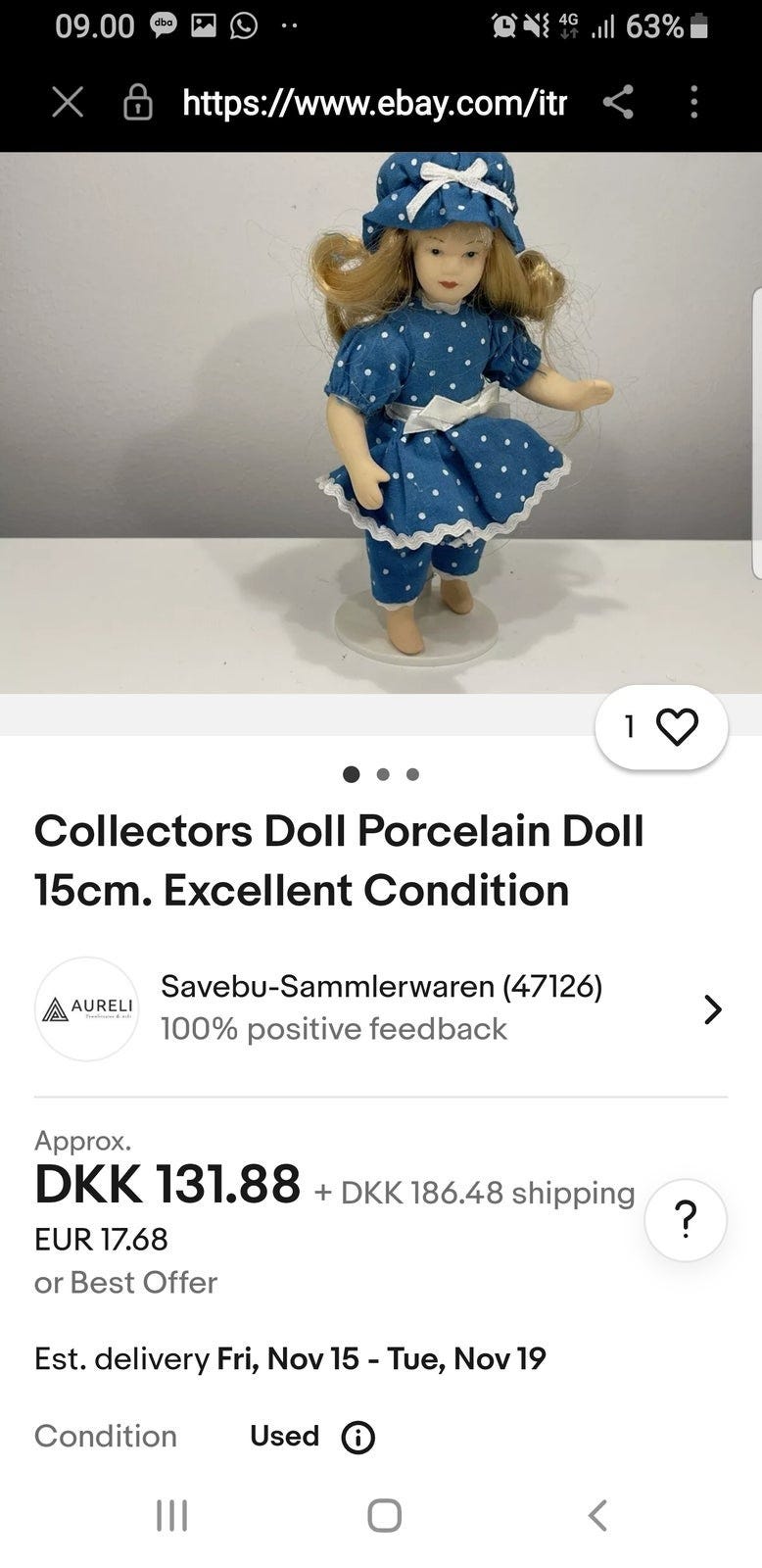Image resolution: width=762 pixels, height=1568 pixels.
Task: Open recent apps from the navigation bar
Action: [170, 1514]
